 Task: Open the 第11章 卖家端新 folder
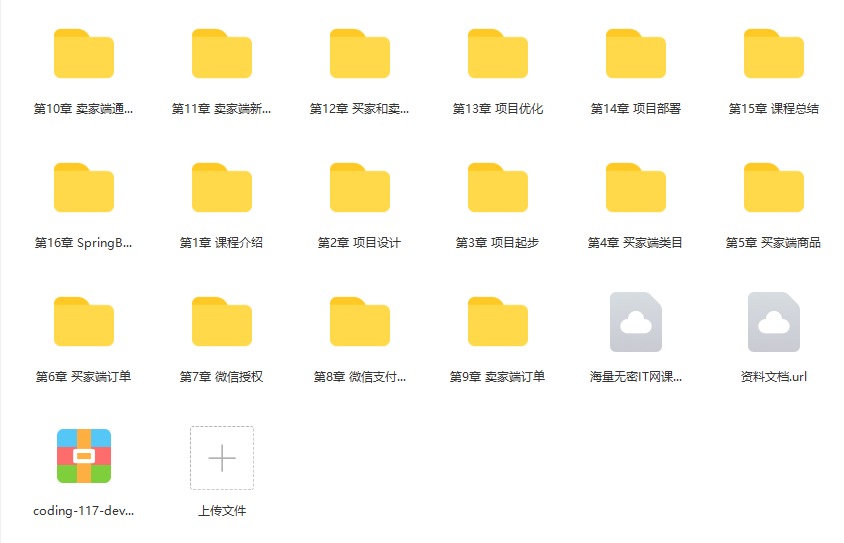point(222,54)
